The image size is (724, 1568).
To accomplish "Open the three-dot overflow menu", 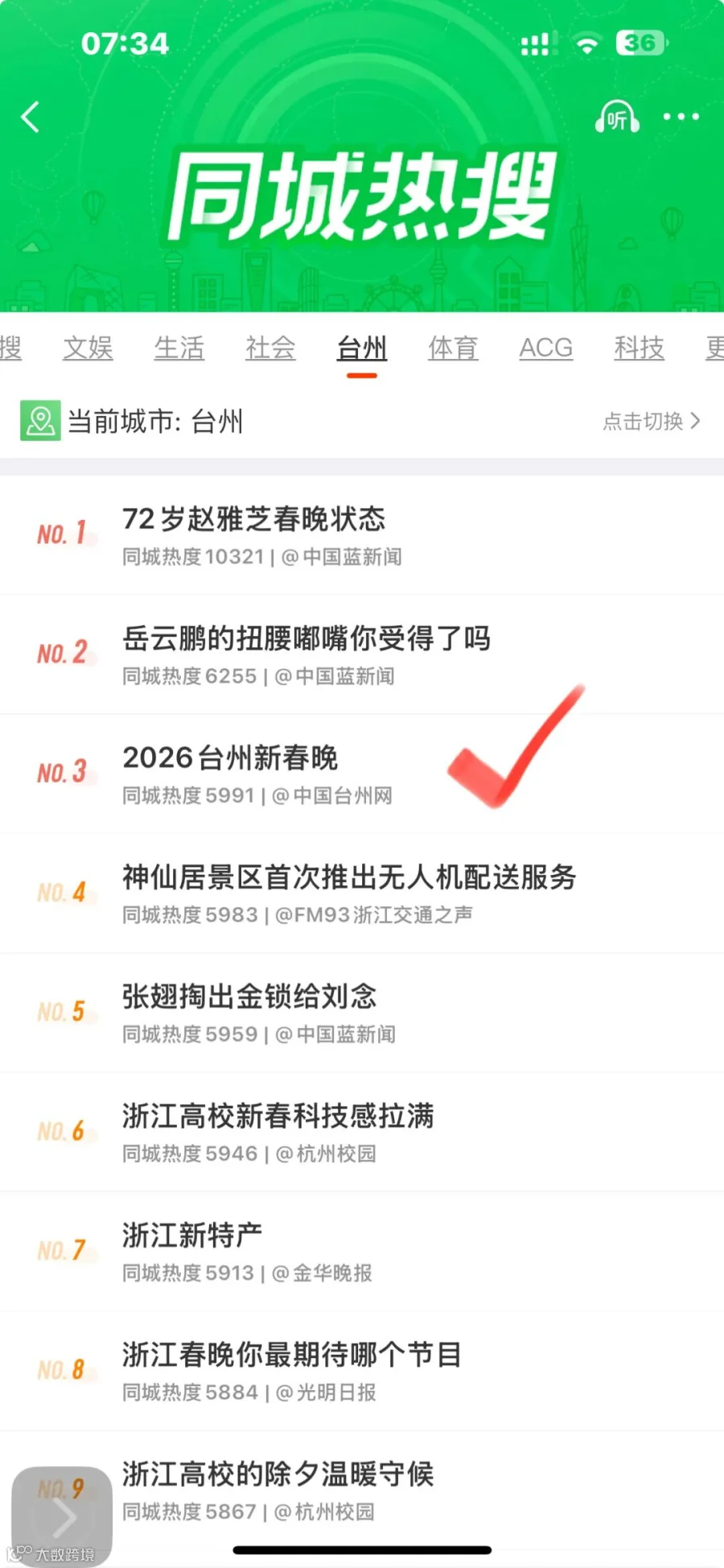I will [681, 117].
